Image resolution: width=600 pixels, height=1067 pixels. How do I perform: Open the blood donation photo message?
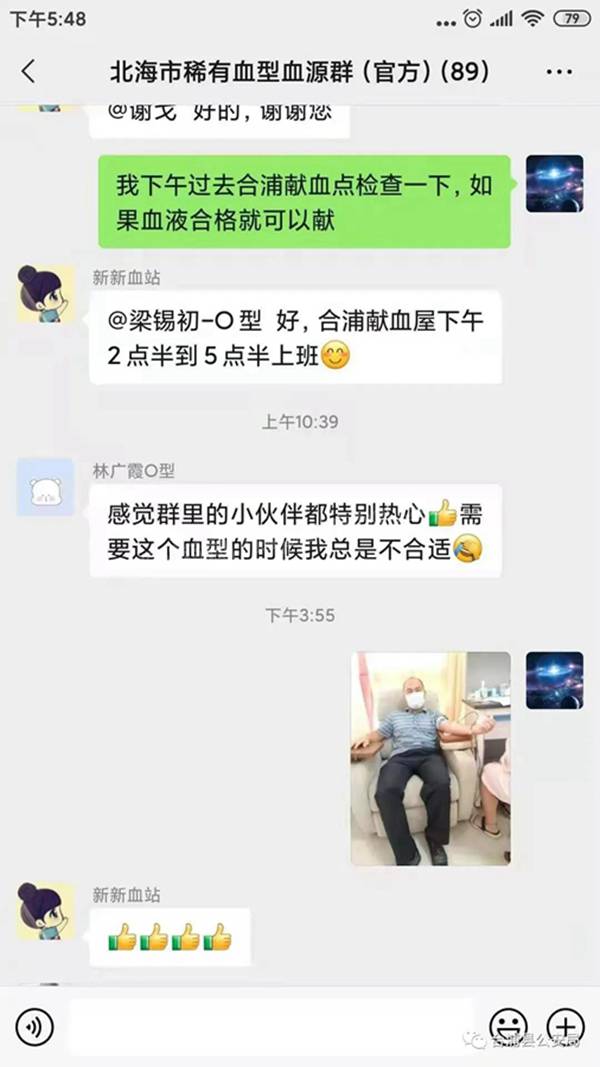(430, 758)
